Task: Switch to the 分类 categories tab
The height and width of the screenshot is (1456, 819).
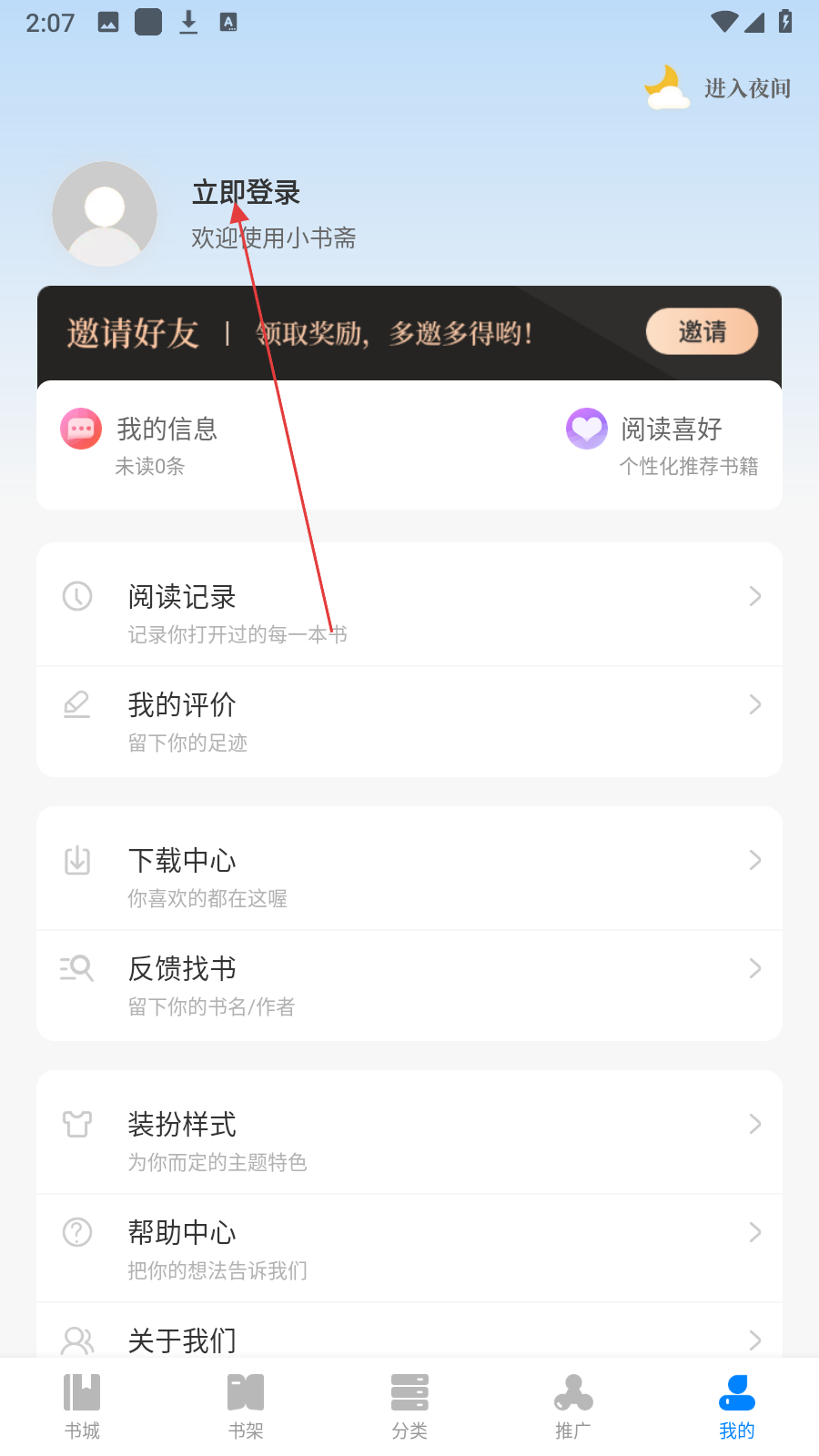Action: (x=409, y=1407)
